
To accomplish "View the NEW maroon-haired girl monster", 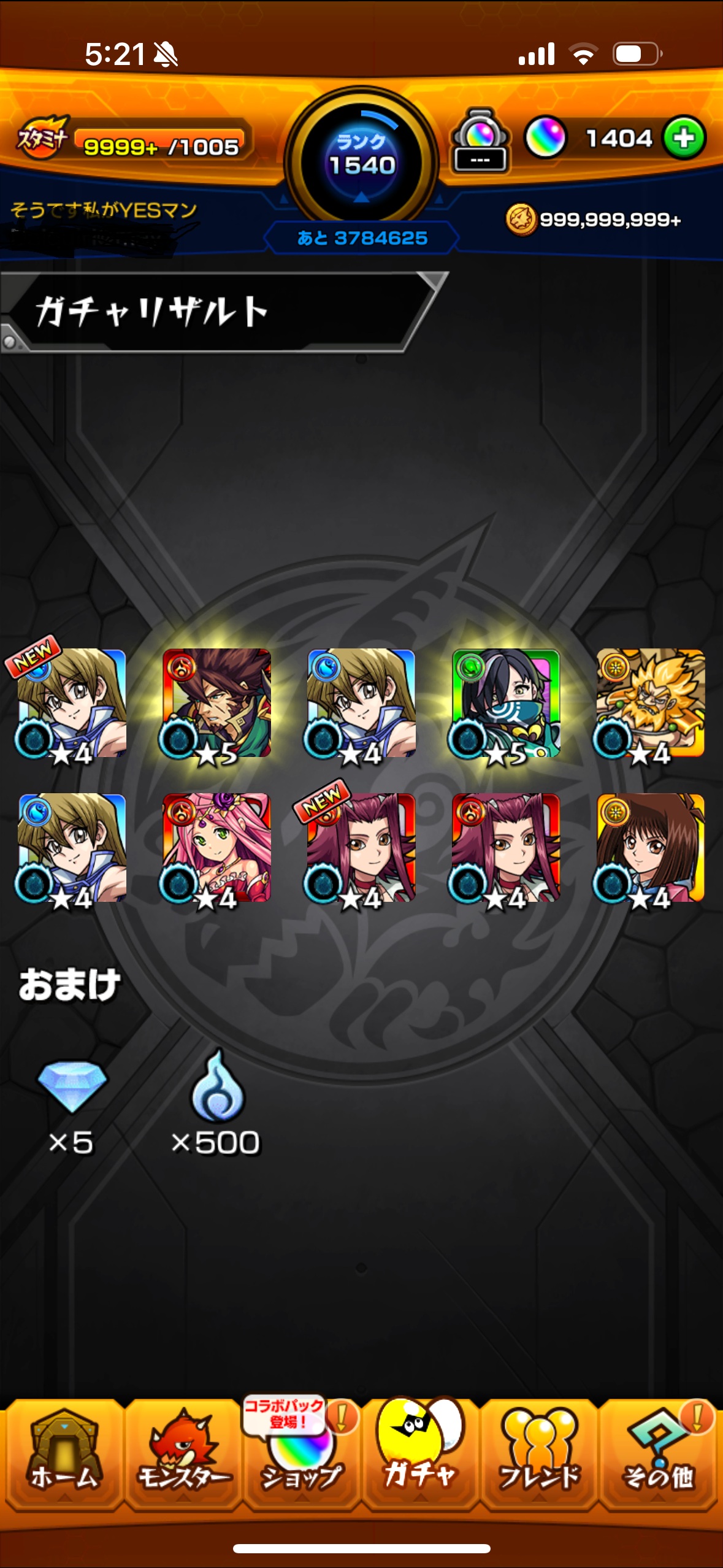I will 361,848.
